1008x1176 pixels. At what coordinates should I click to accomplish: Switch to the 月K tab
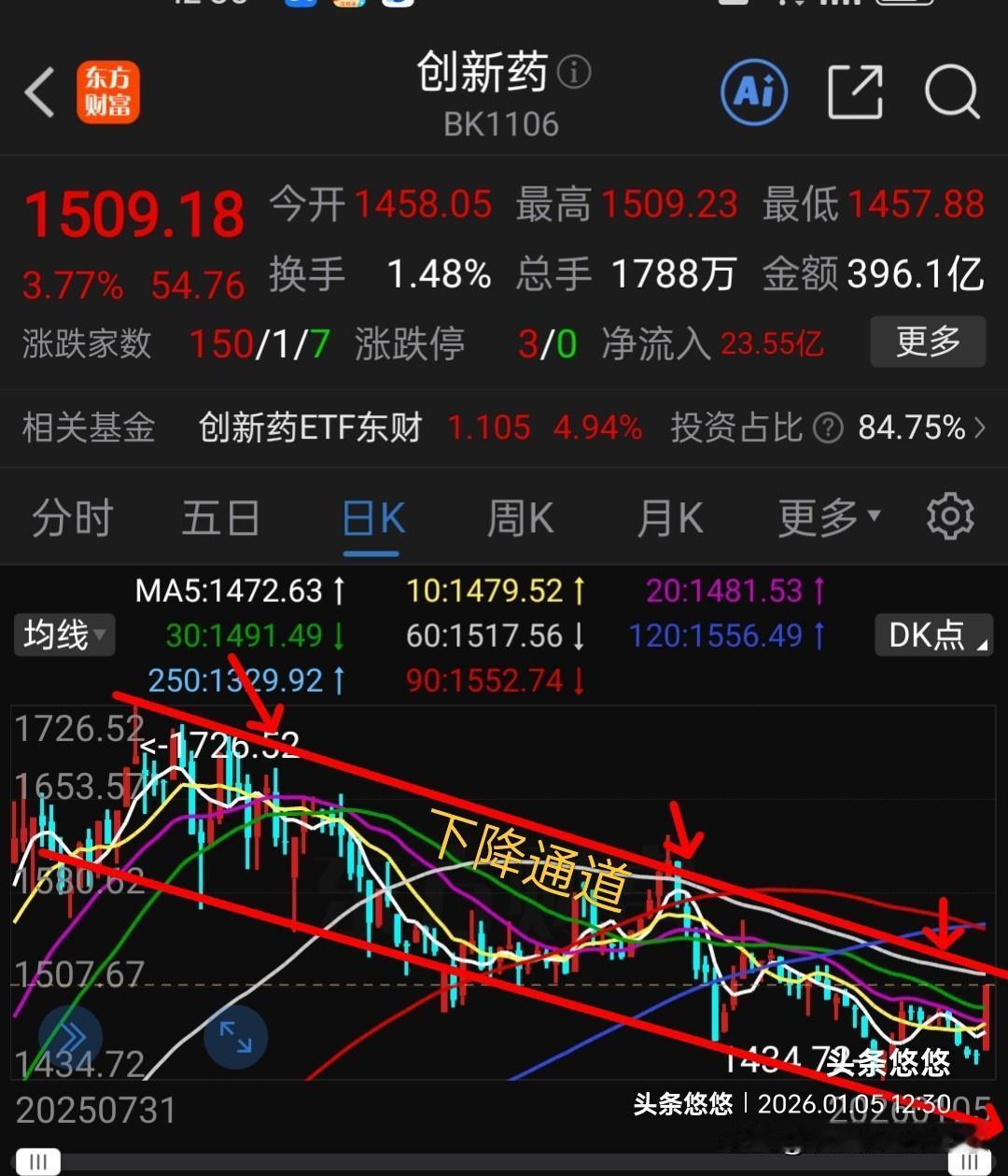668,517
